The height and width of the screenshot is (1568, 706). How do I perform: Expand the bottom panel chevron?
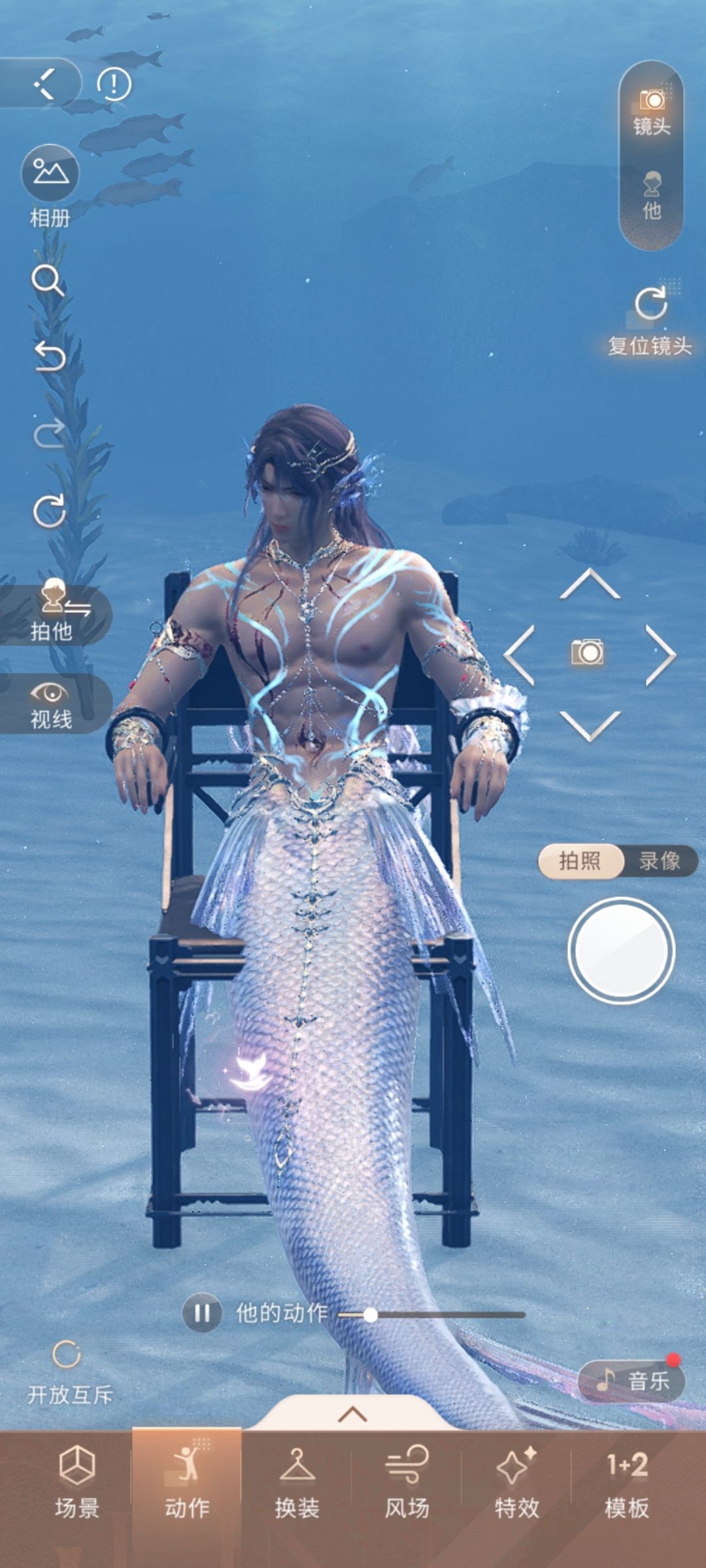[353, 1414]
